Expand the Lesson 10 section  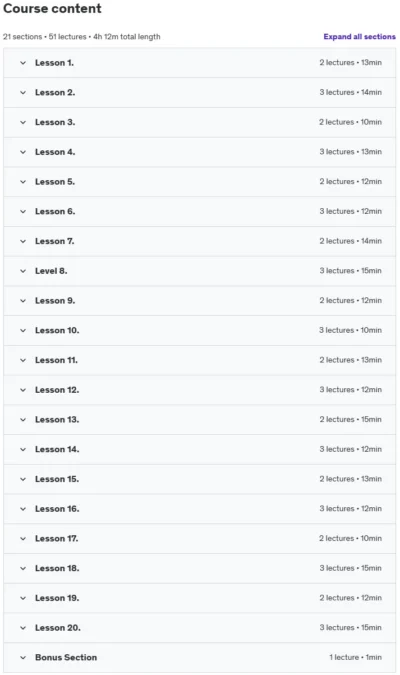[200, 330]
